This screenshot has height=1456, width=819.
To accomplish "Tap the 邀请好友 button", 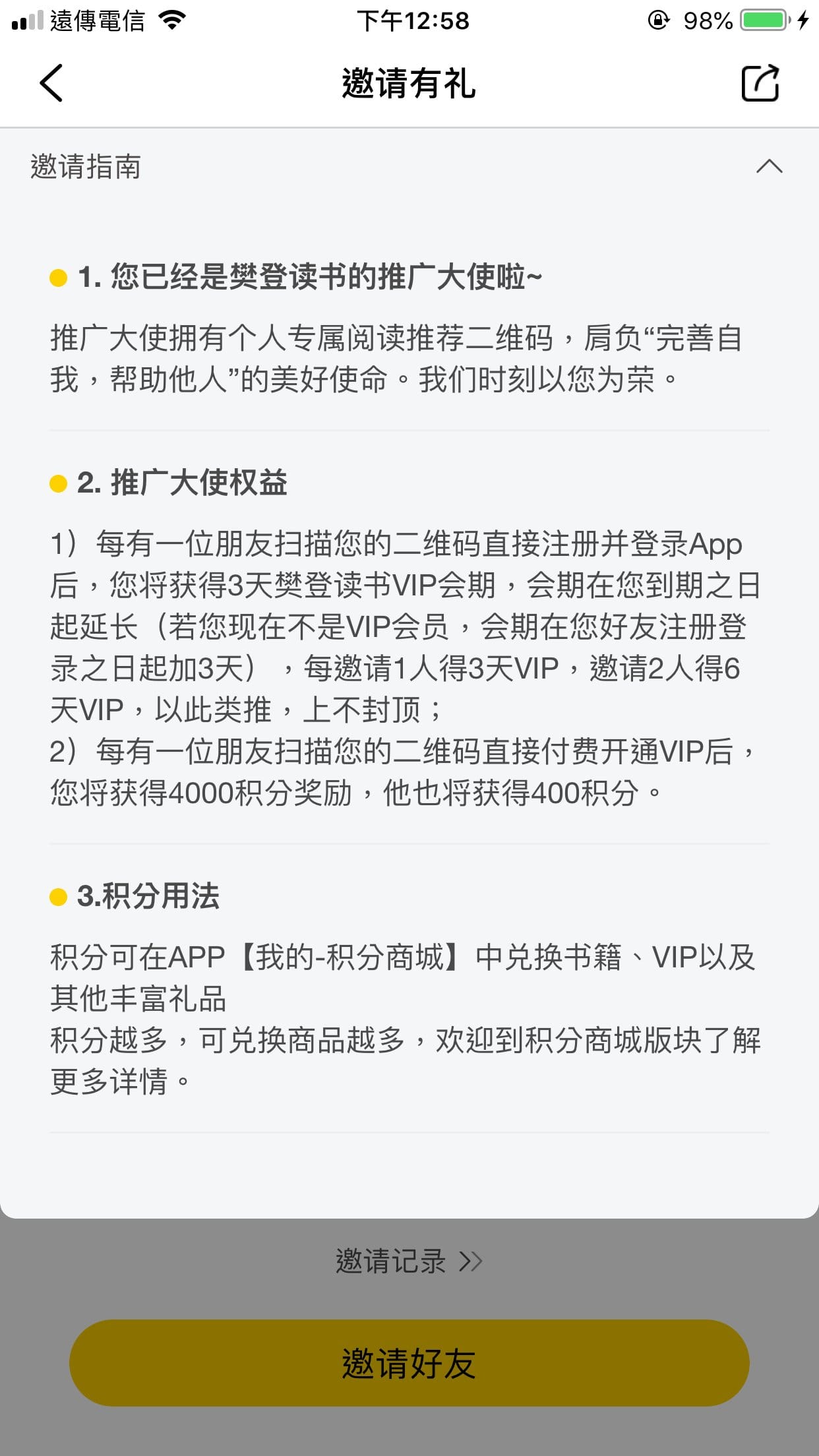I will (409, 1364).
